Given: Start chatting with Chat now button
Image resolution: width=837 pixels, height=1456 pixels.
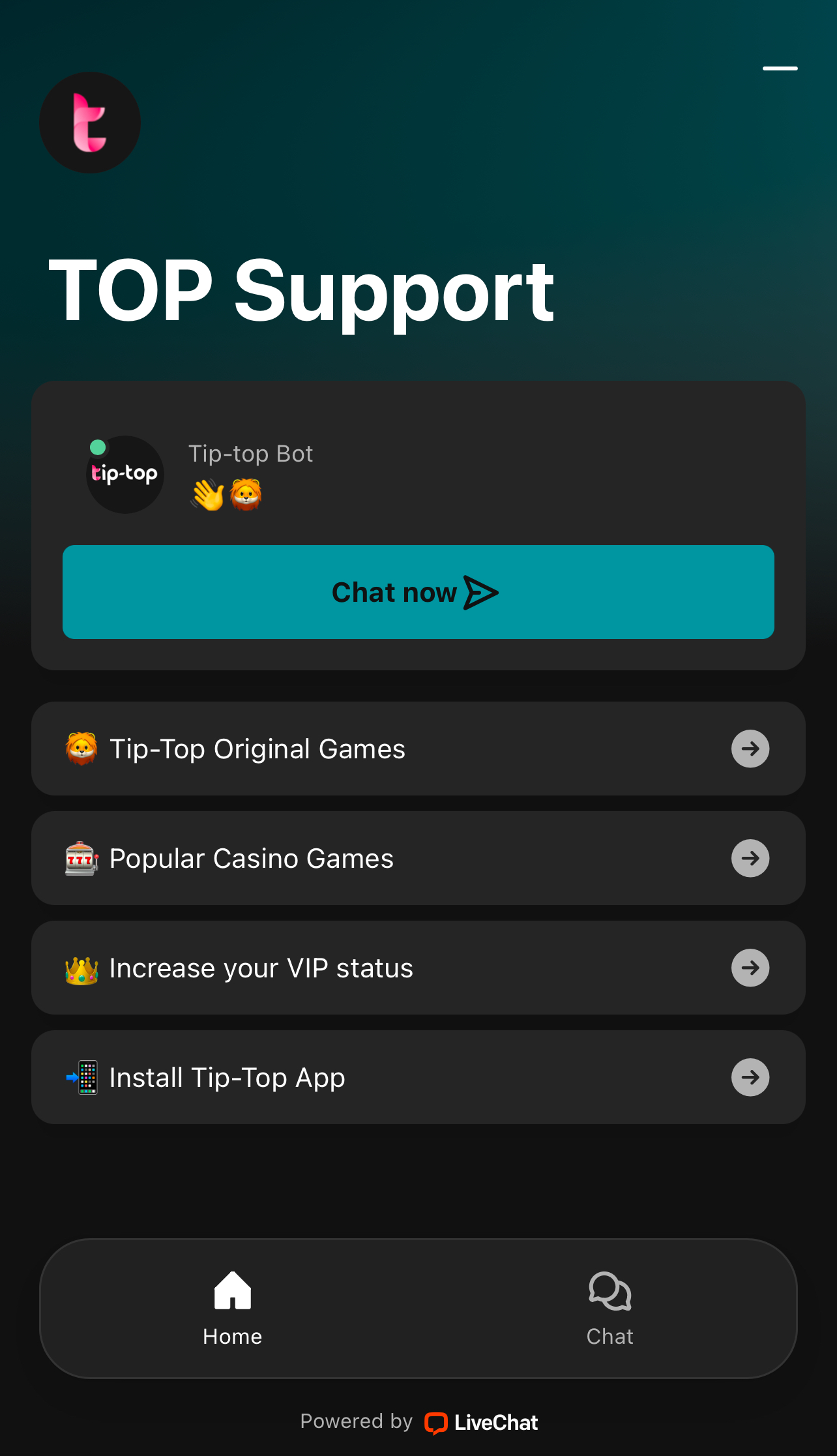Looking at the screenshot, I should (418, 592).
